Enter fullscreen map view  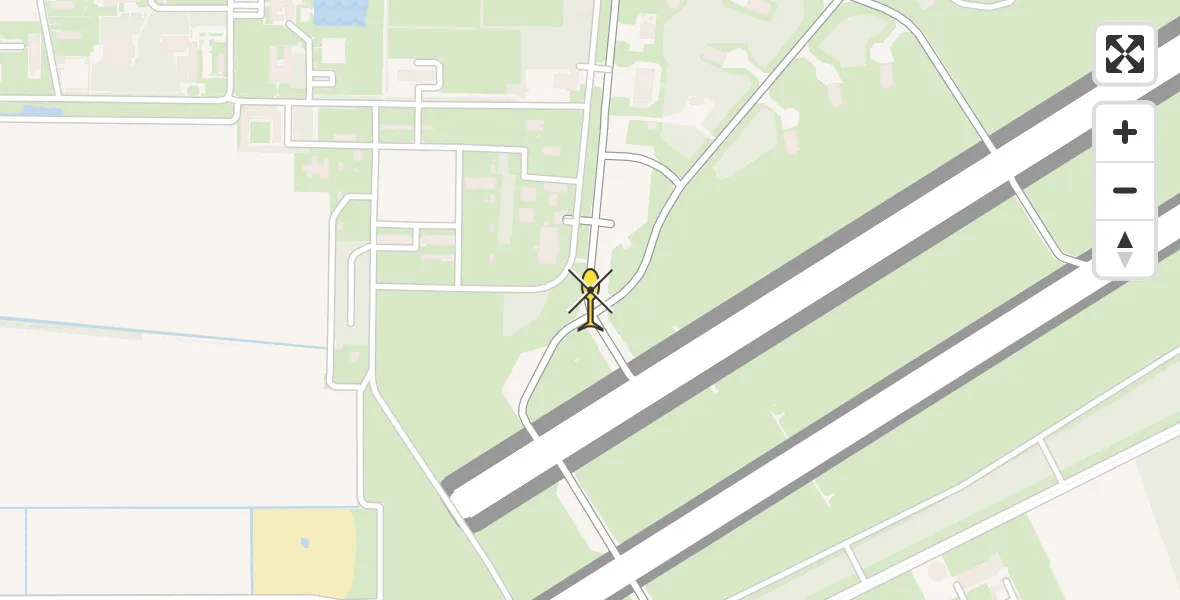(x=1124, y=54)
